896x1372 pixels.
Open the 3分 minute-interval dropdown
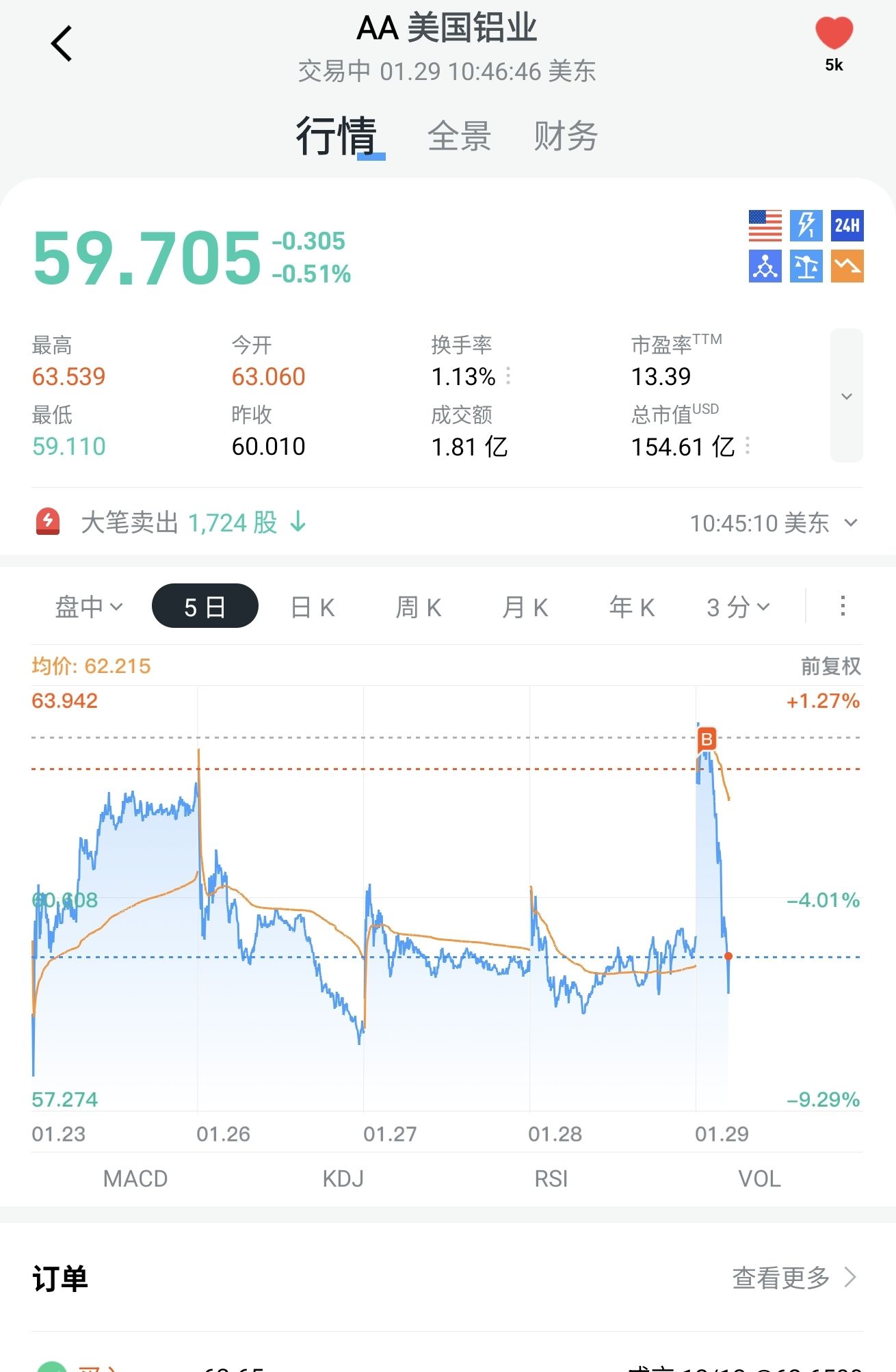click(738, 607)
